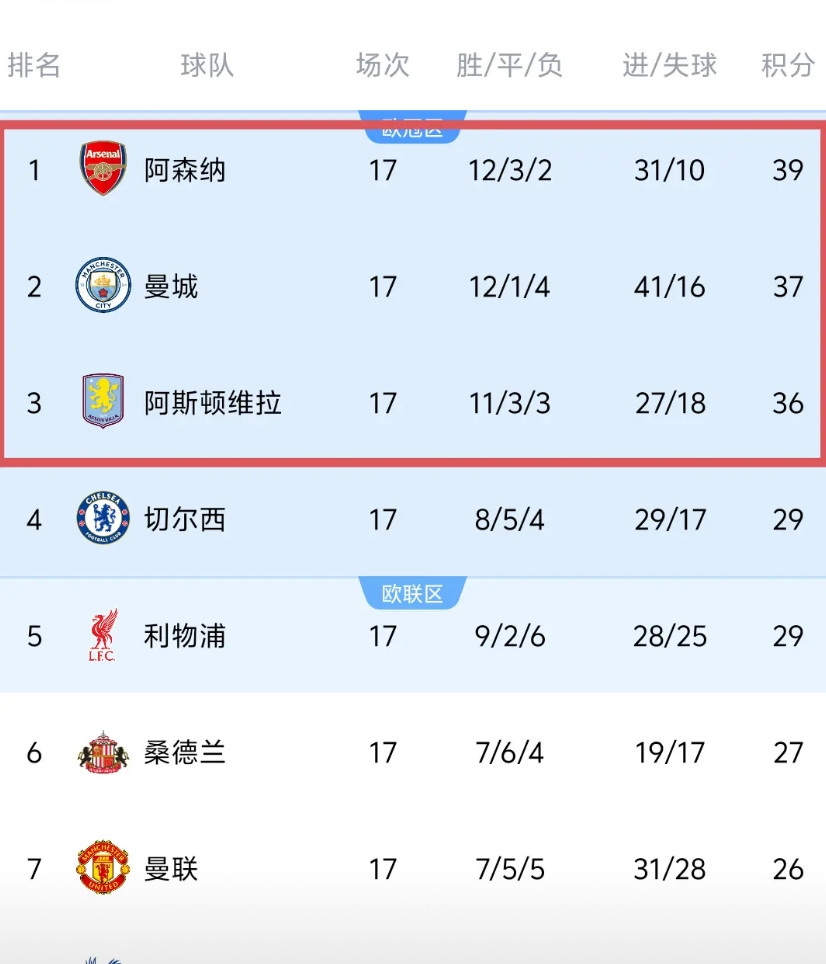
Task: Open the 曼联 team details
Action: pyautogui.click(x=170, y=869)
